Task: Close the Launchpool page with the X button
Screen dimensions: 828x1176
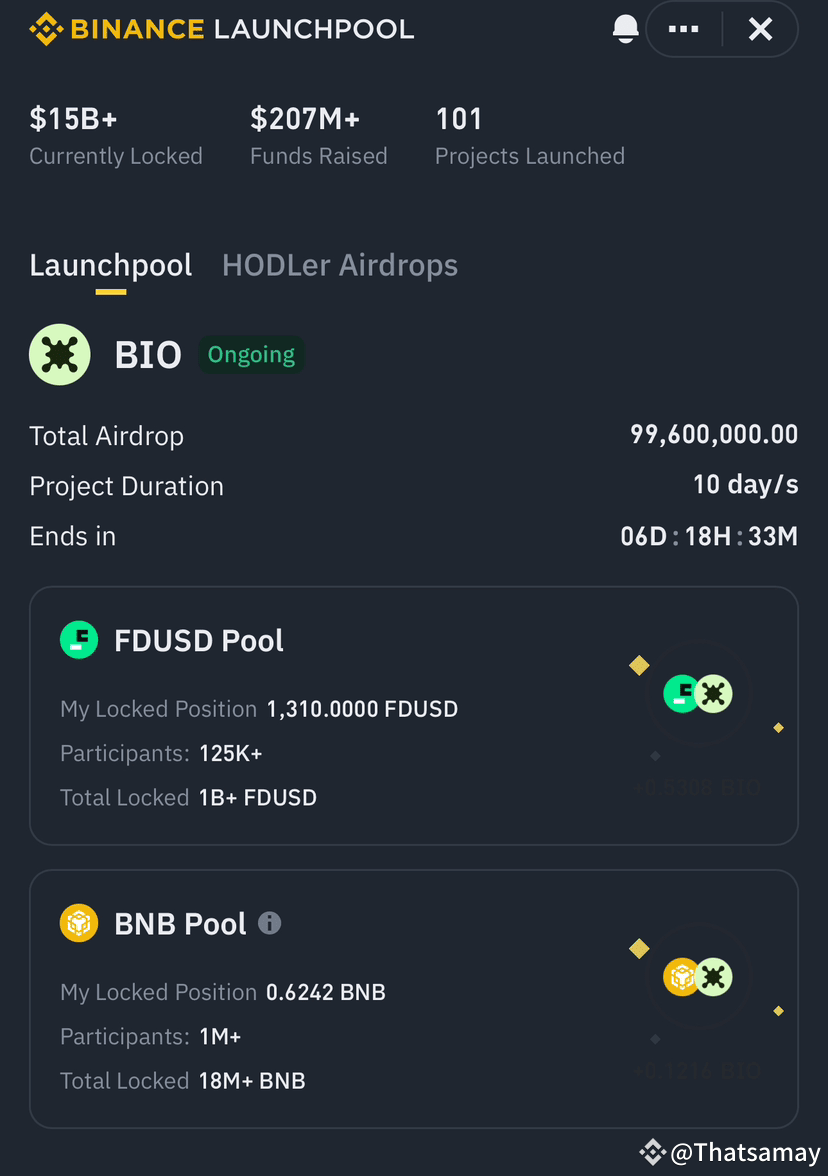Action: coord(760,28)
